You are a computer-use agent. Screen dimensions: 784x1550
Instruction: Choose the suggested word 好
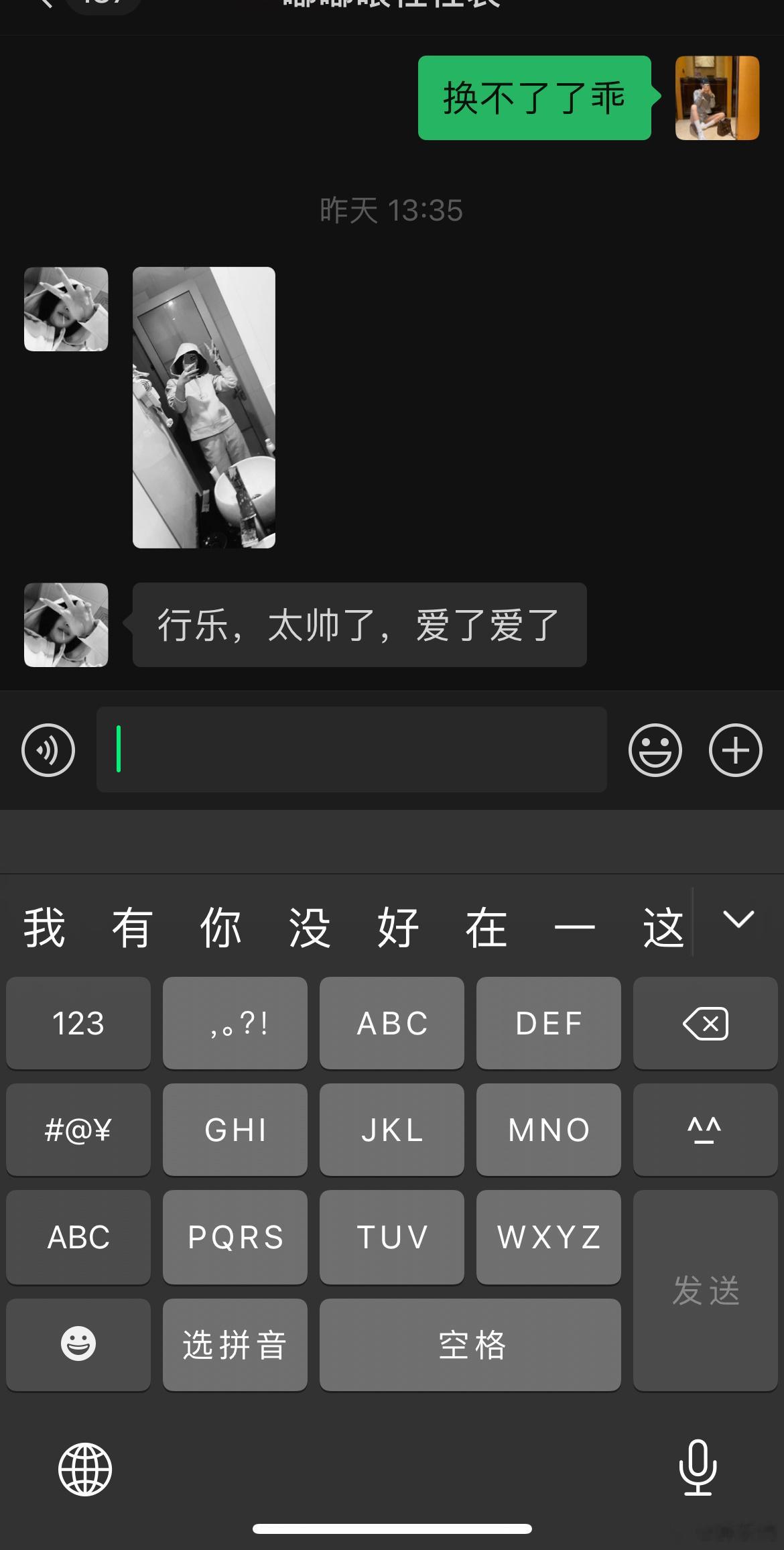point(398,928)
